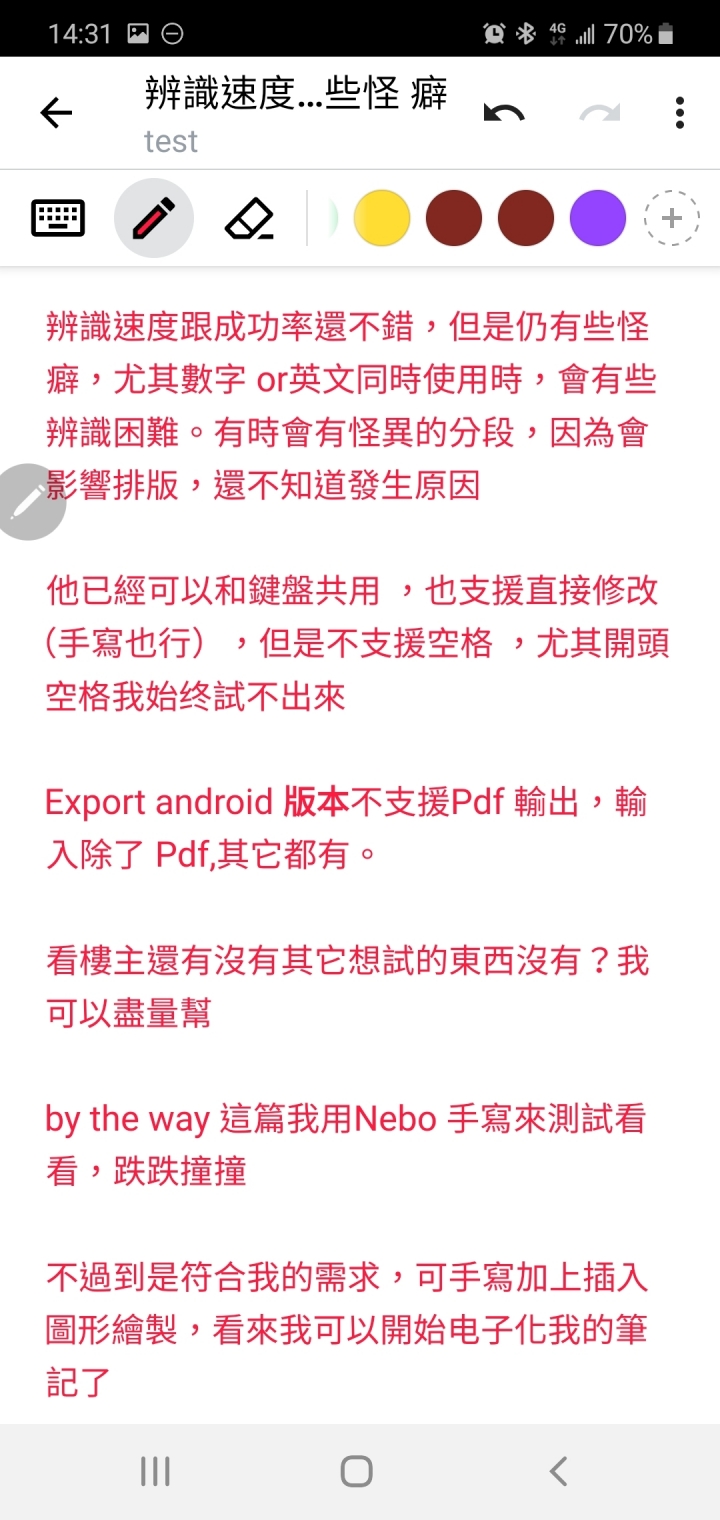
Task: Switch to keyboard input mode
Action: [58, 217]
